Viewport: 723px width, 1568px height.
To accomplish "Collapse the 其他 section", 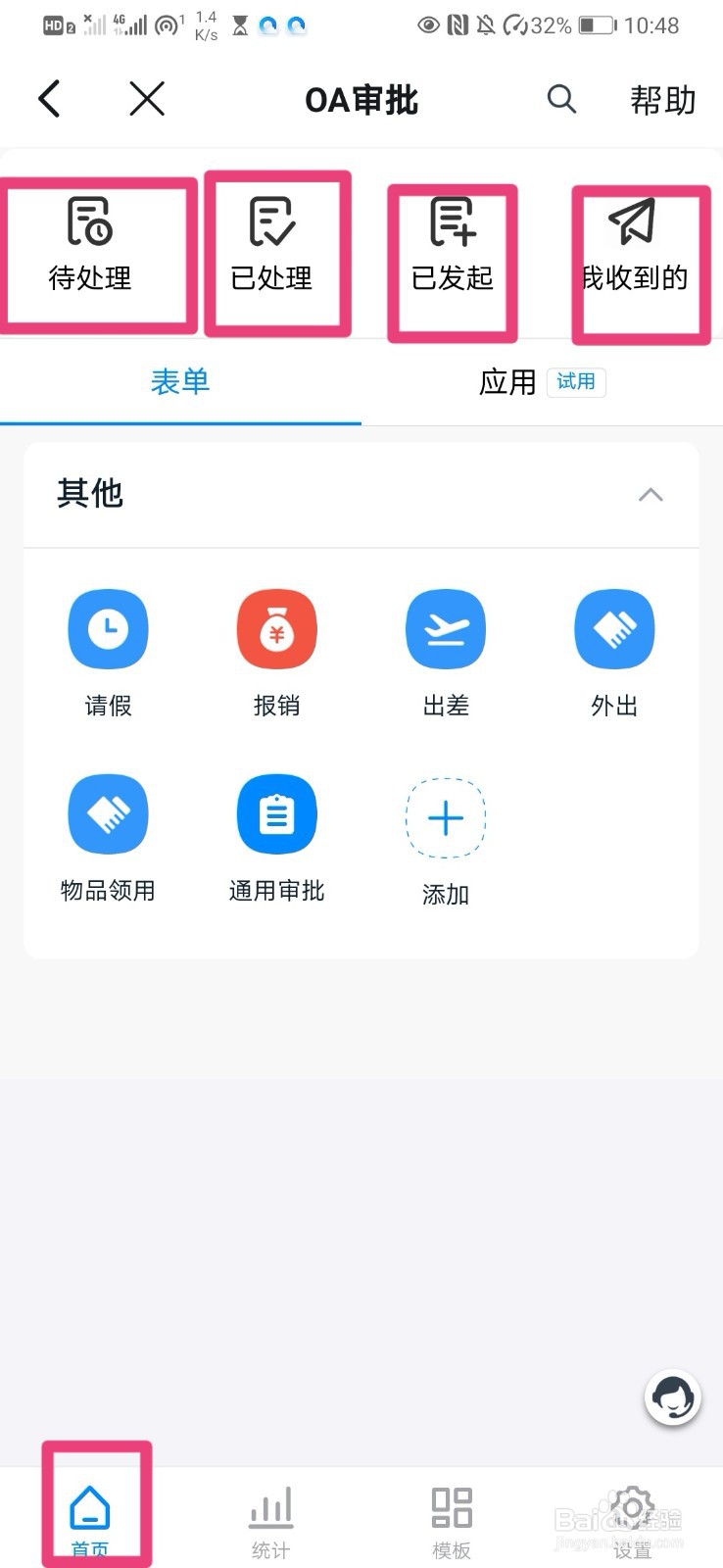I will [651, 495].
